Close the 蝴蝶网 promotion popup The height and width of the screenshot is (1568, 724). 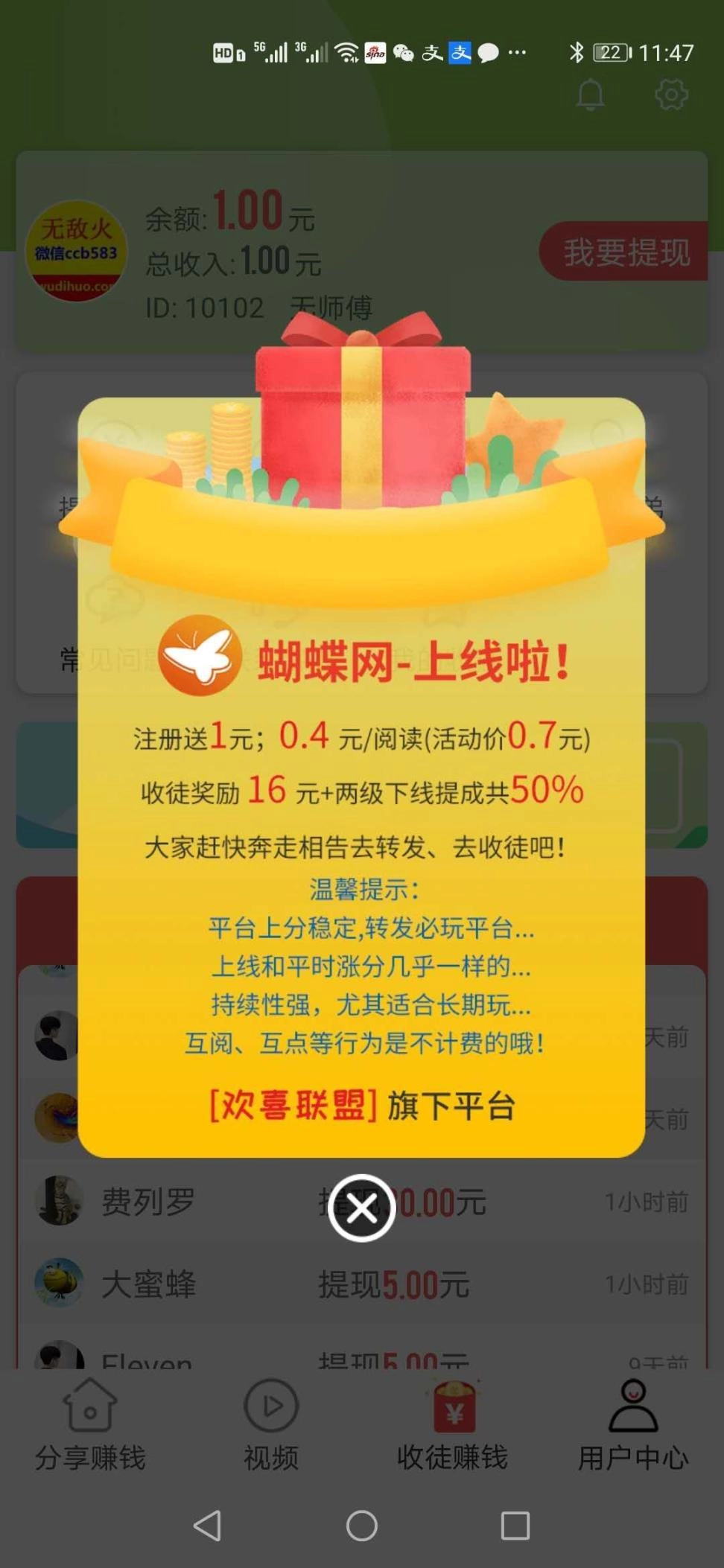(361, 1208)
